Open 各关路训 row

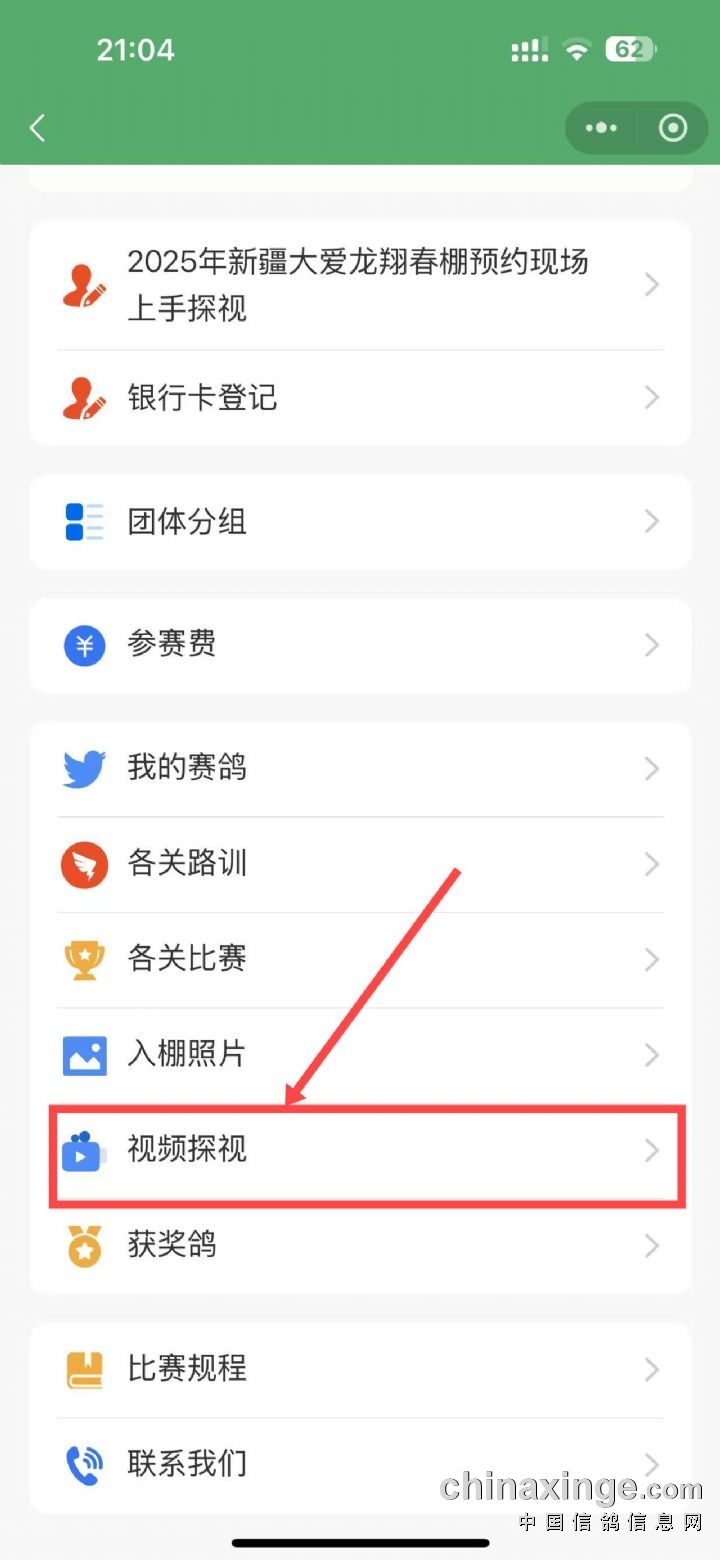tap(360, 864)
